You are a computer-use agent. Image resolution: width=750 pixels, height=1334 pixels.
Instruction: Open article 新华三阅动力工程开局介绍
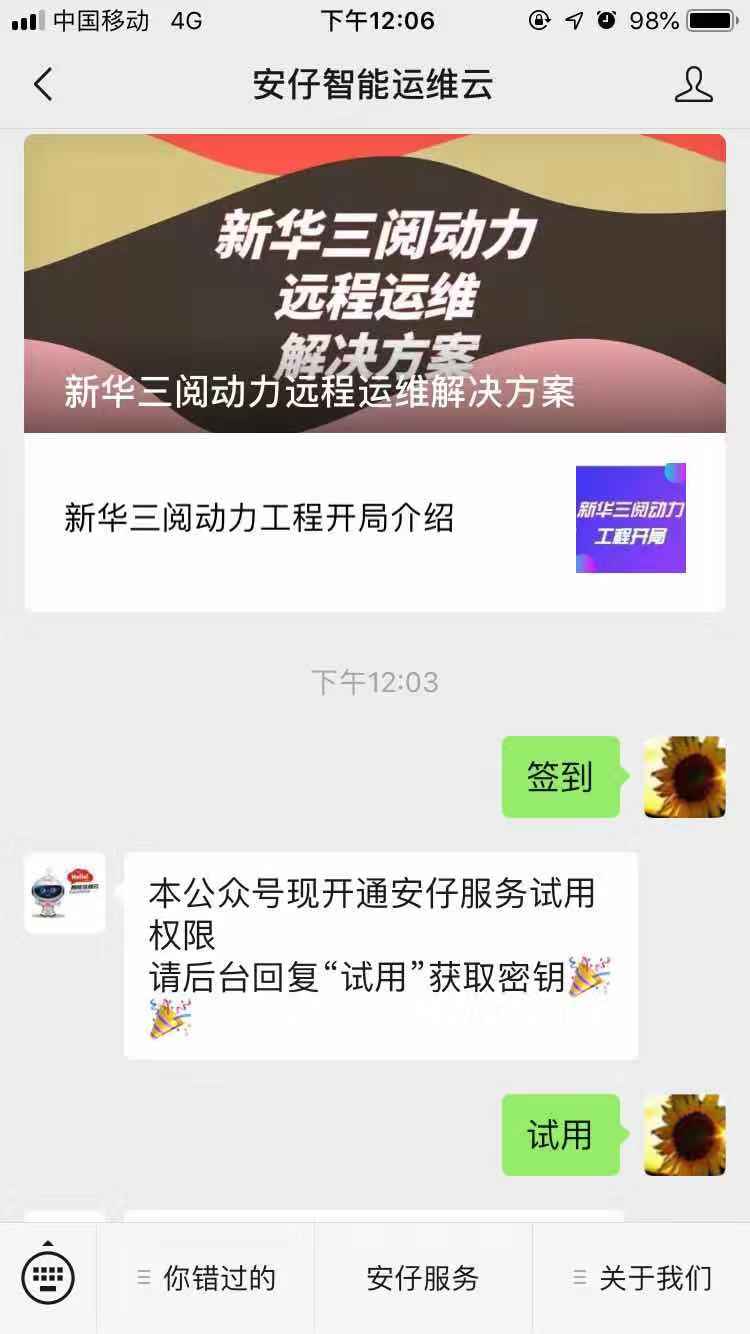(x=375, y=519)
